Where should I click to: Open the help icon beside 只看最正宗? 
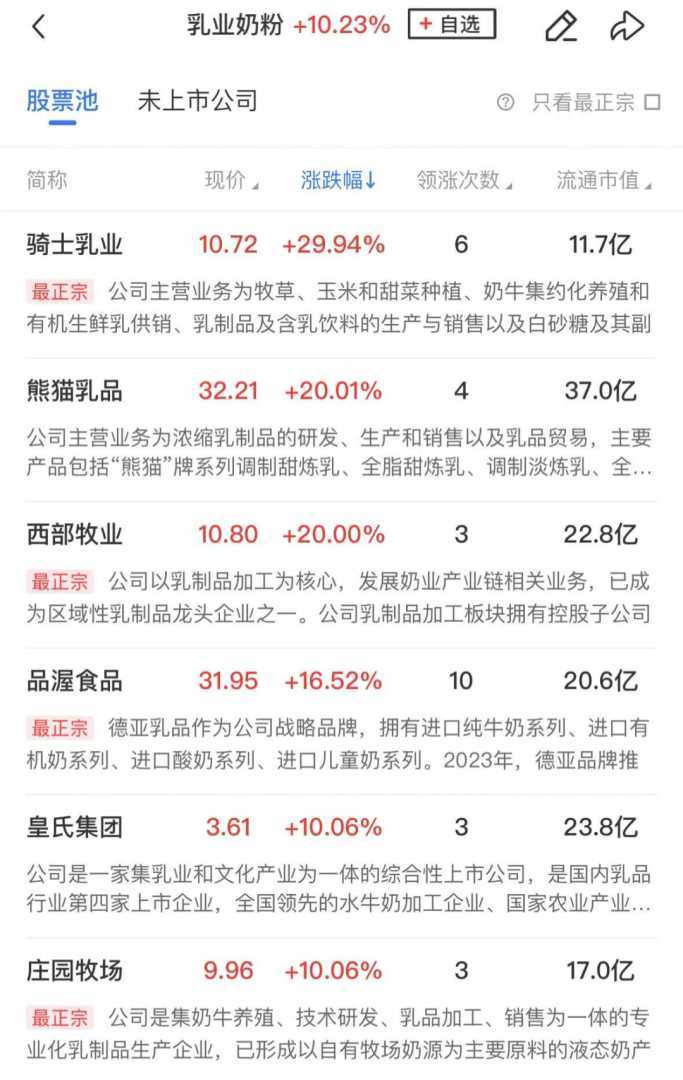pos(505,102)
